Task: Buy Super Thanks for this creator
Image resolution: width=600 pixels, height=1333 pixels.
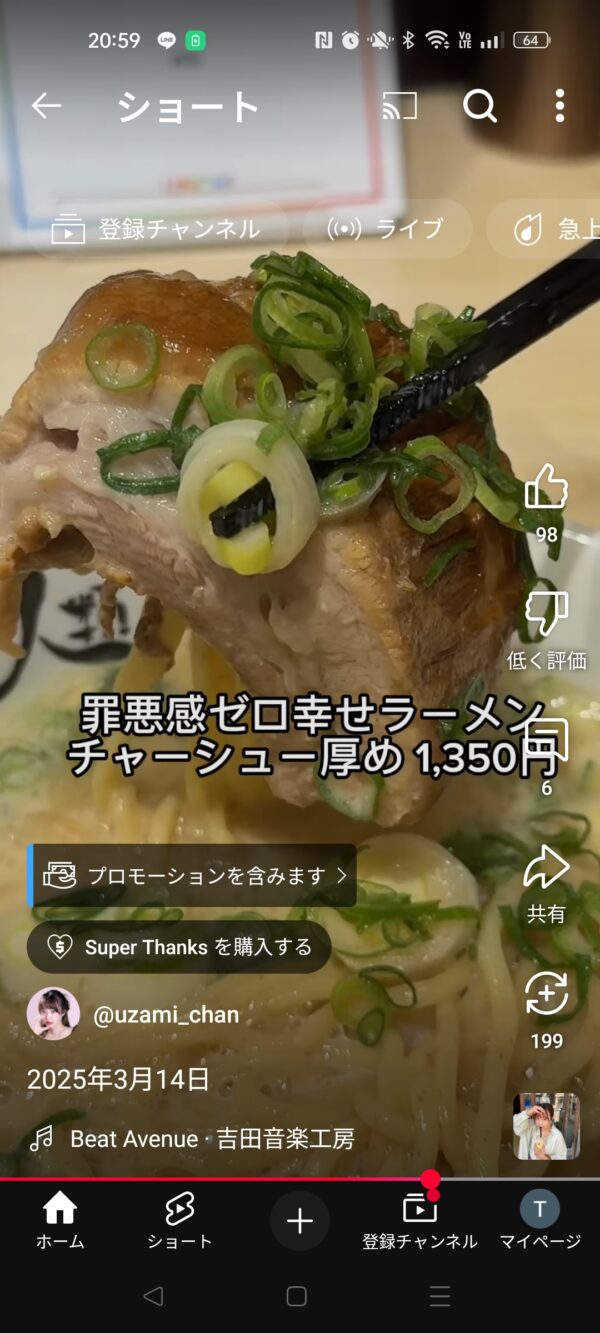Action: [x=179, y=947]
